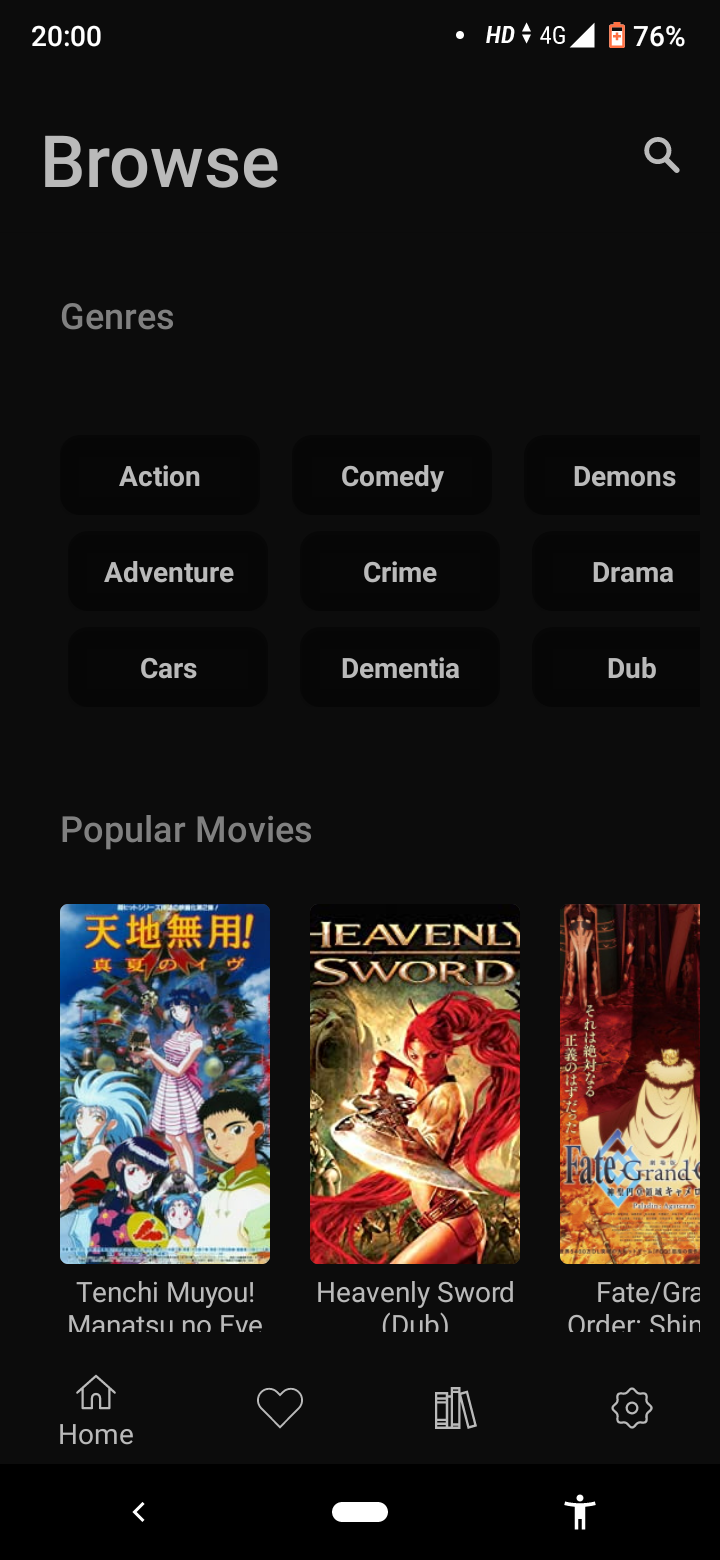Image resolution: width=720 pixels, height=1560 pixels.
Task: Tap the system back button
Action: [x=139, y=1512]
